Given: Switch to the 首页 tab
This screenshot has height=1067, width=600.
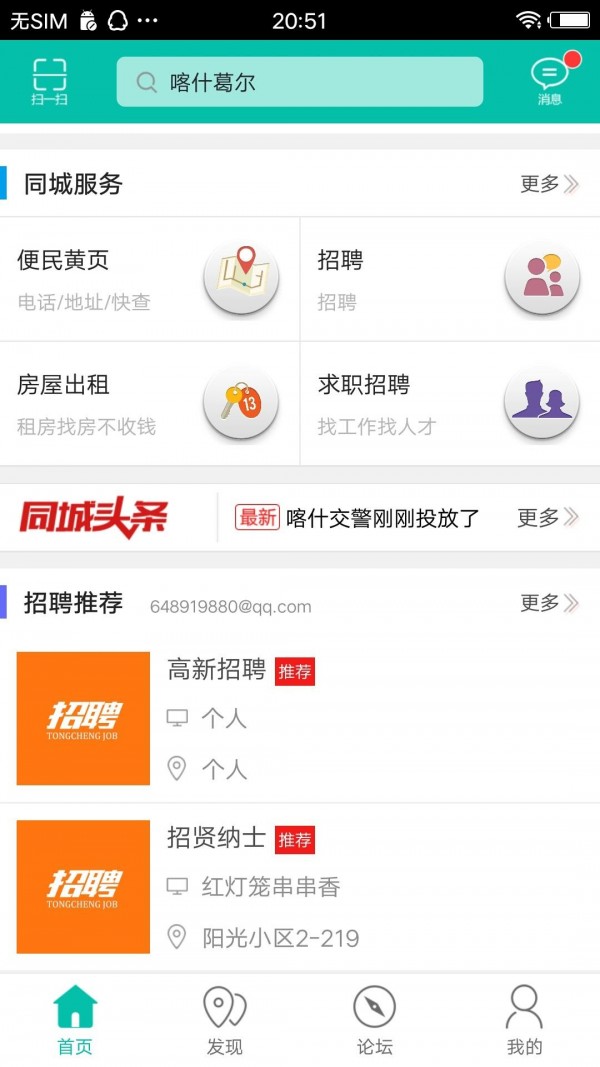Looking at the screenshot, I should tap(75, 1020).
